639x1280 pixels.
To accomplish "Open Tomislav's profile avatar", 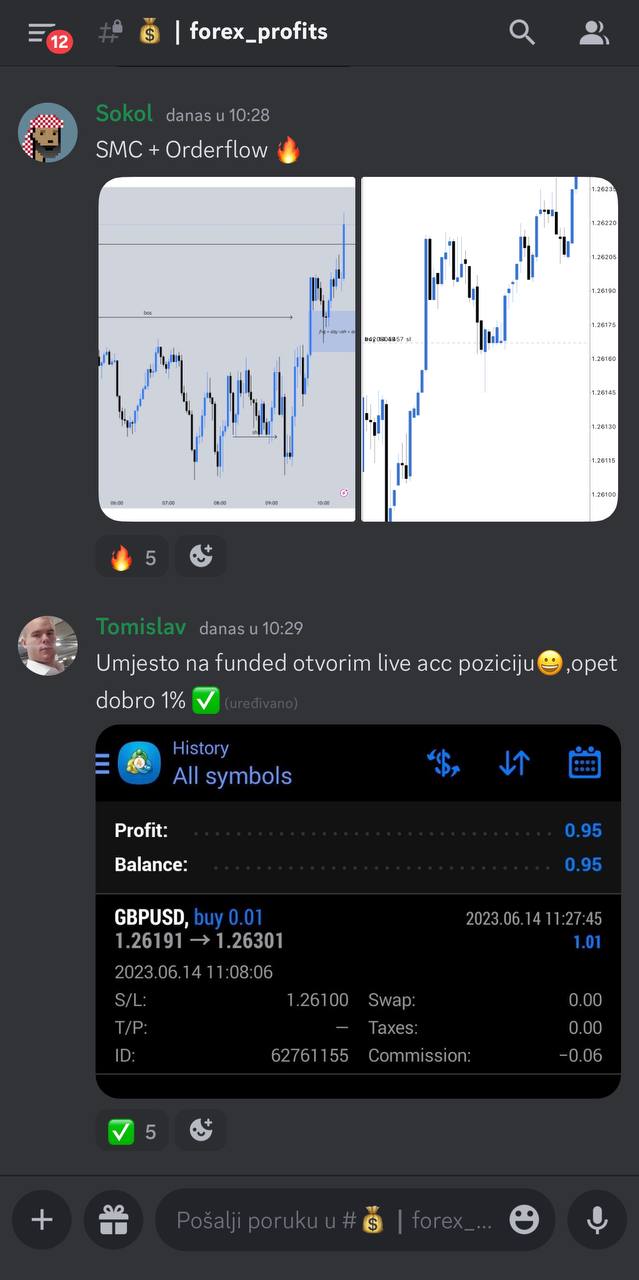I will [x=47, y=645].
